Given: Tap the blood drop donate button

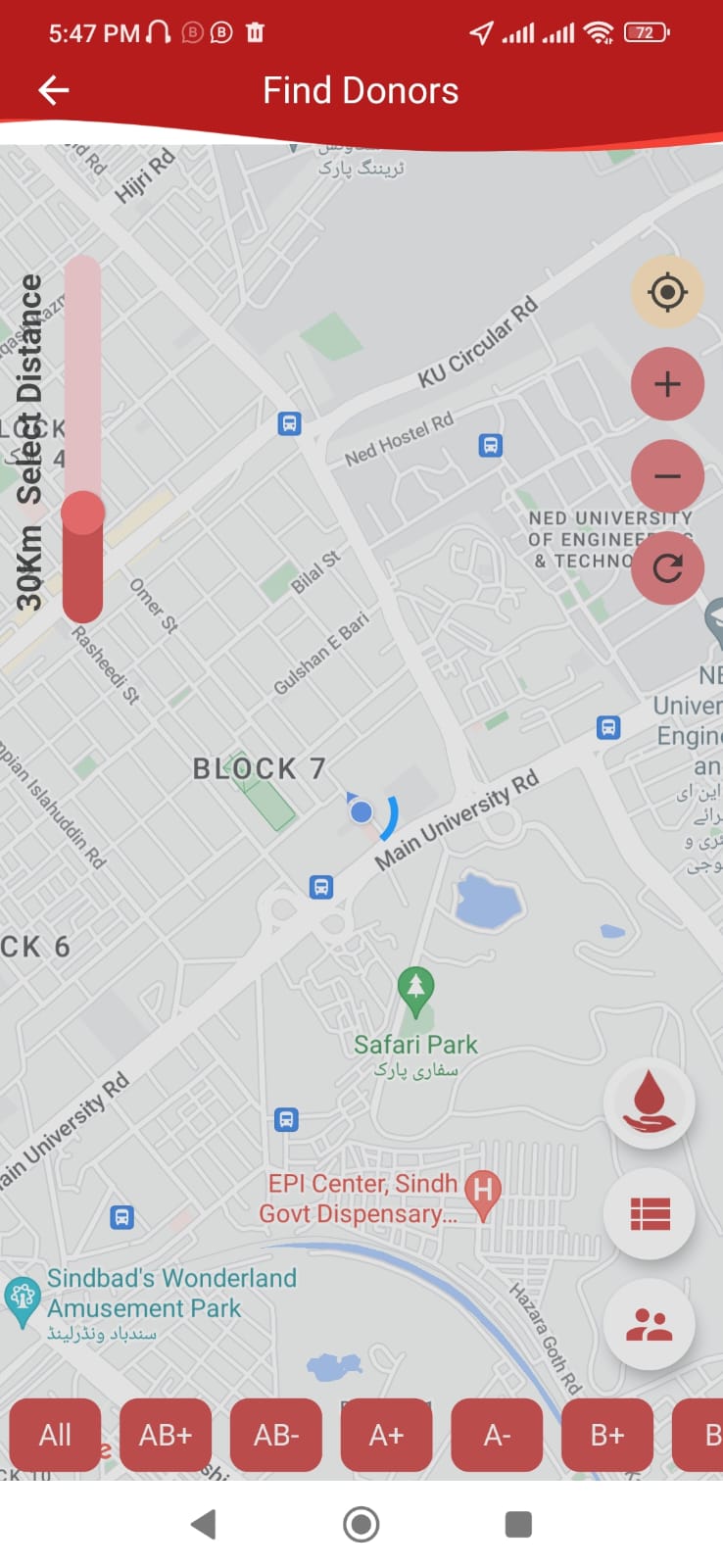Looking at the screenshot, I should (649, 1102).
